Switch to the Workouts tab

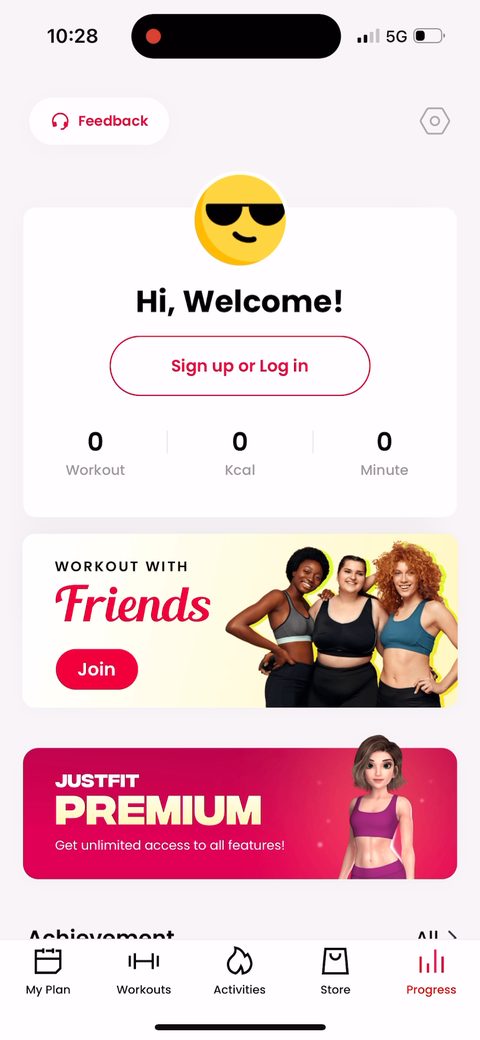144,972
